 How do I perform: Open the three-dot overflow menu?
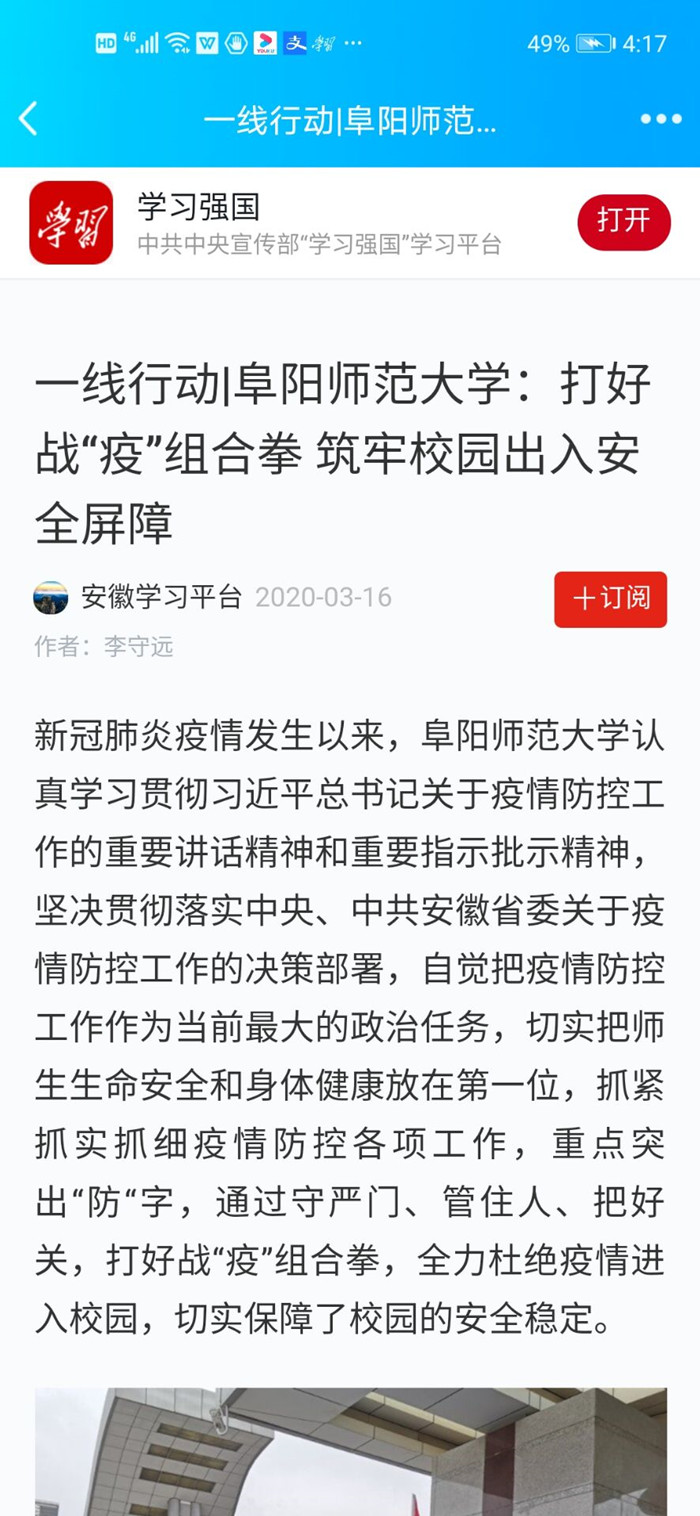(x=660, y=119)
